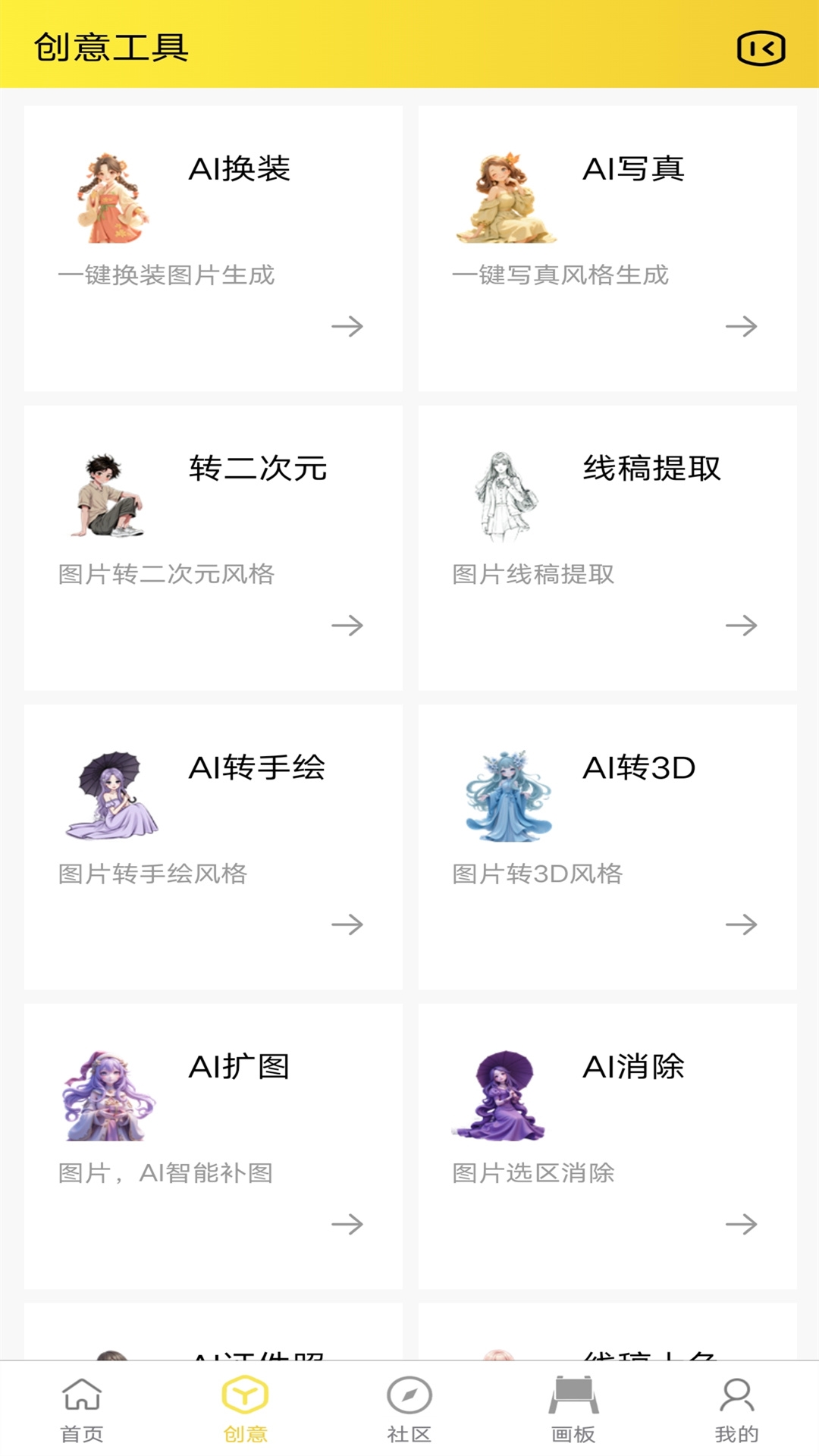This screenshot has height=1456, width=819.
Task: Tap the umbrella girl image on AI转手绘 card
Action: [112, 796]
